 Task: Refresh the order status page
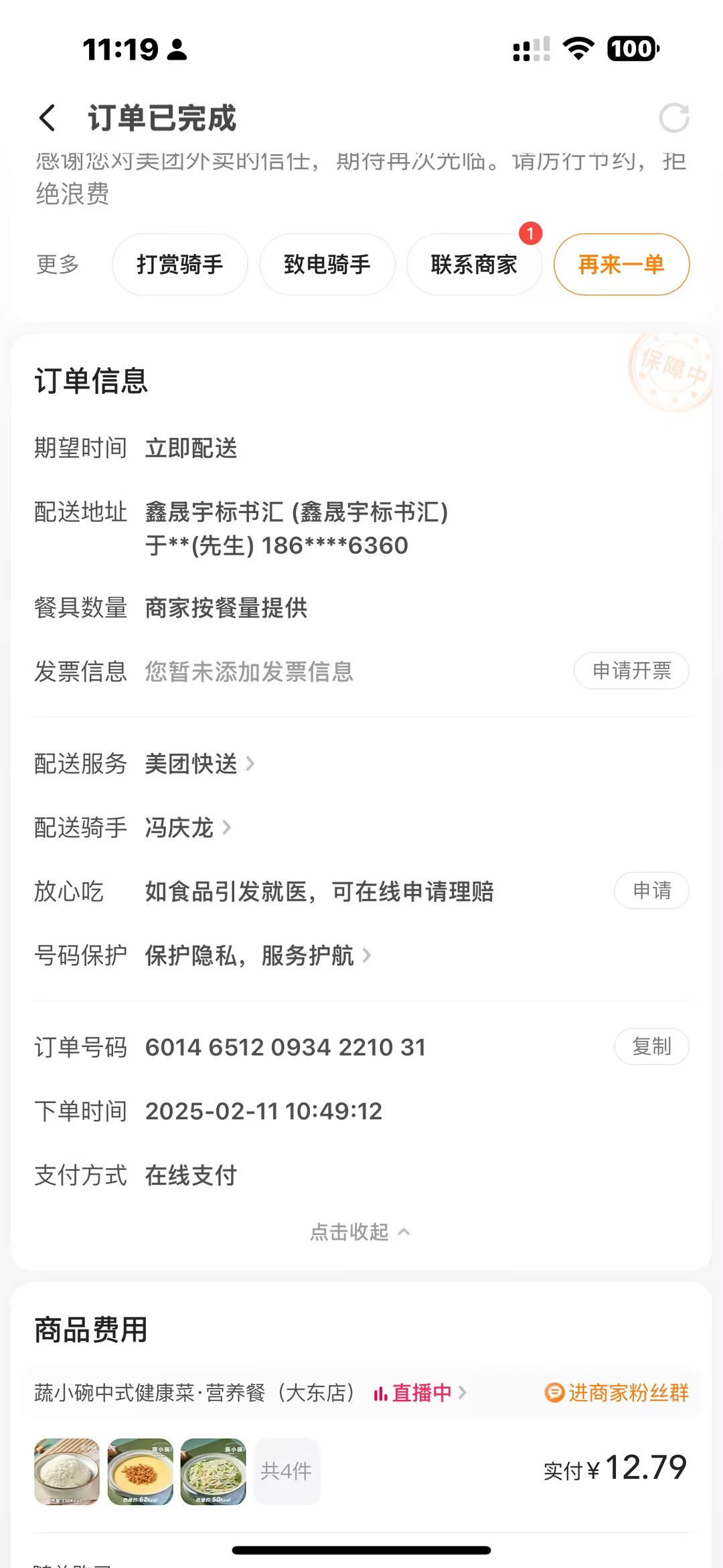[x=673, y=119]
